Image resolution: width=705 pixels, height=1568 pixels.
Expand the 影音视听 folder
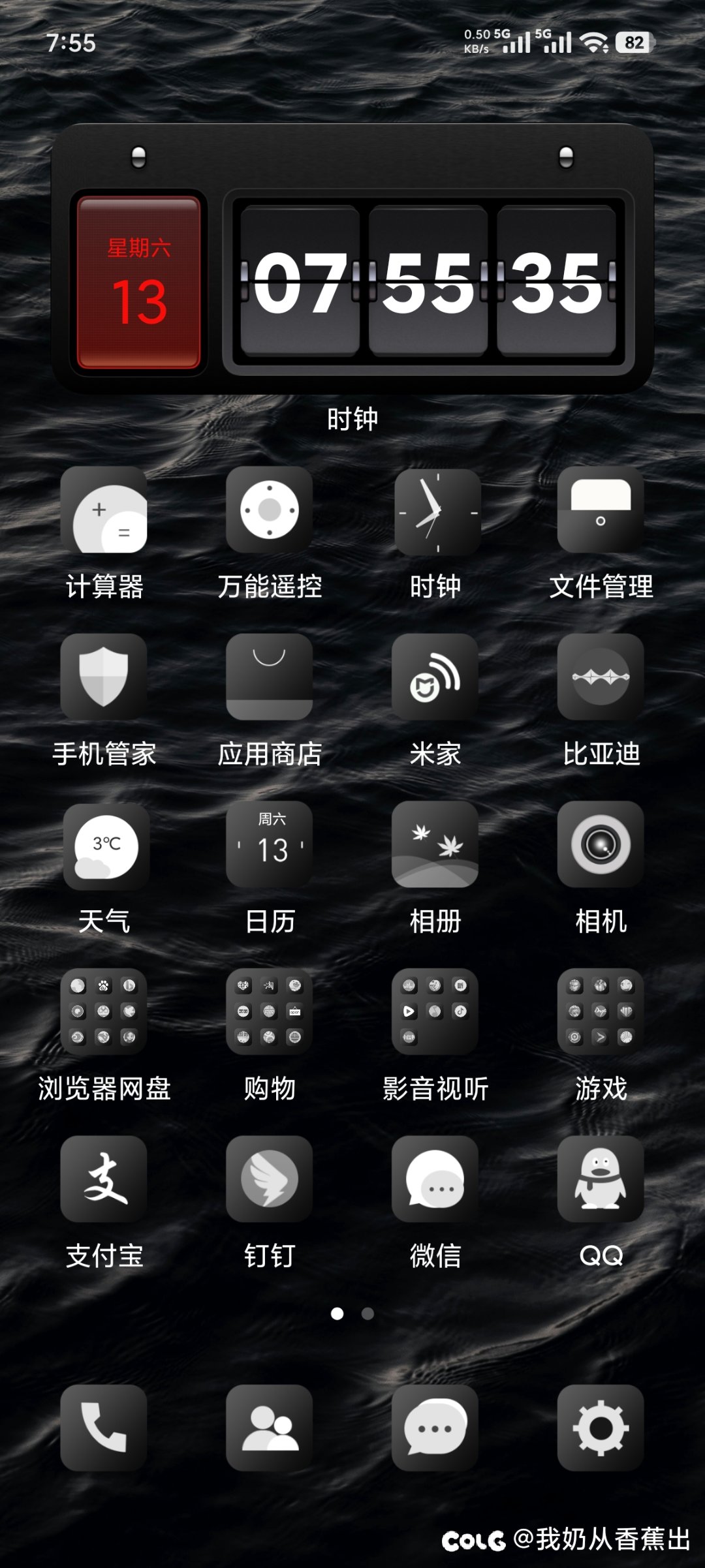point(435,1012)
